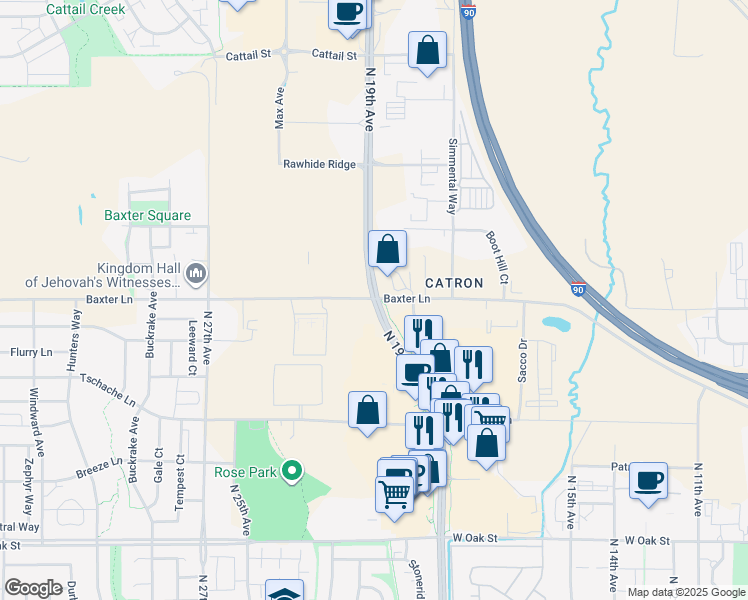Tap the Kingdom Hall of Jehovah's Witnesses pin
The image size is (748, 600).
click(x=196, y=272)
